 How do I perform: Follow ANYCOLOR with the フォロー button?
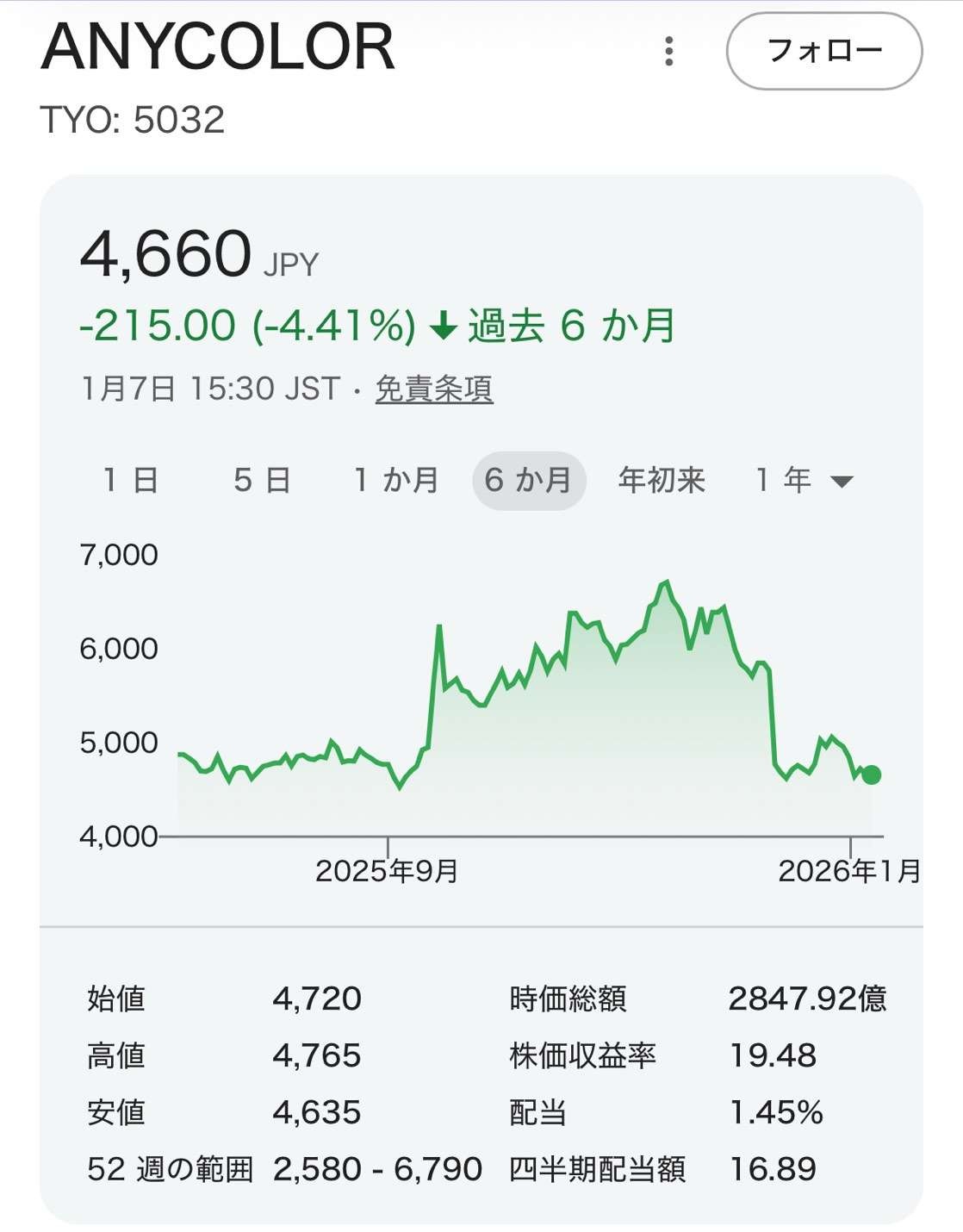[824, 52]
